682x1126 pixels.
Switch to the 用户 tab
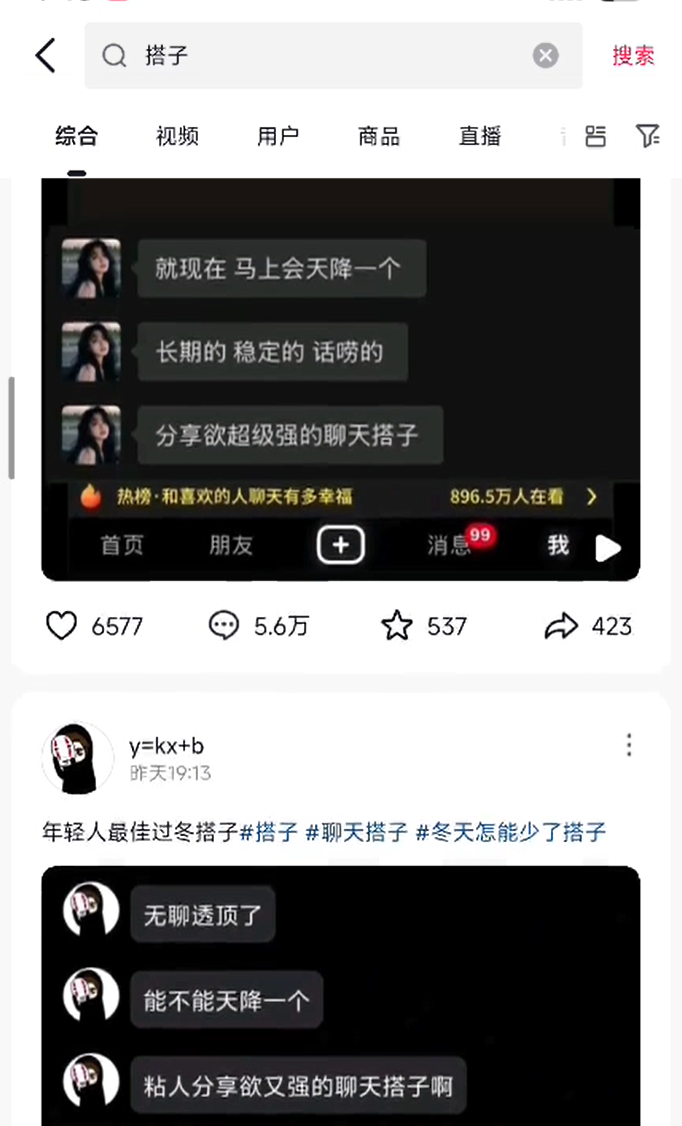(x=278, y=136)
